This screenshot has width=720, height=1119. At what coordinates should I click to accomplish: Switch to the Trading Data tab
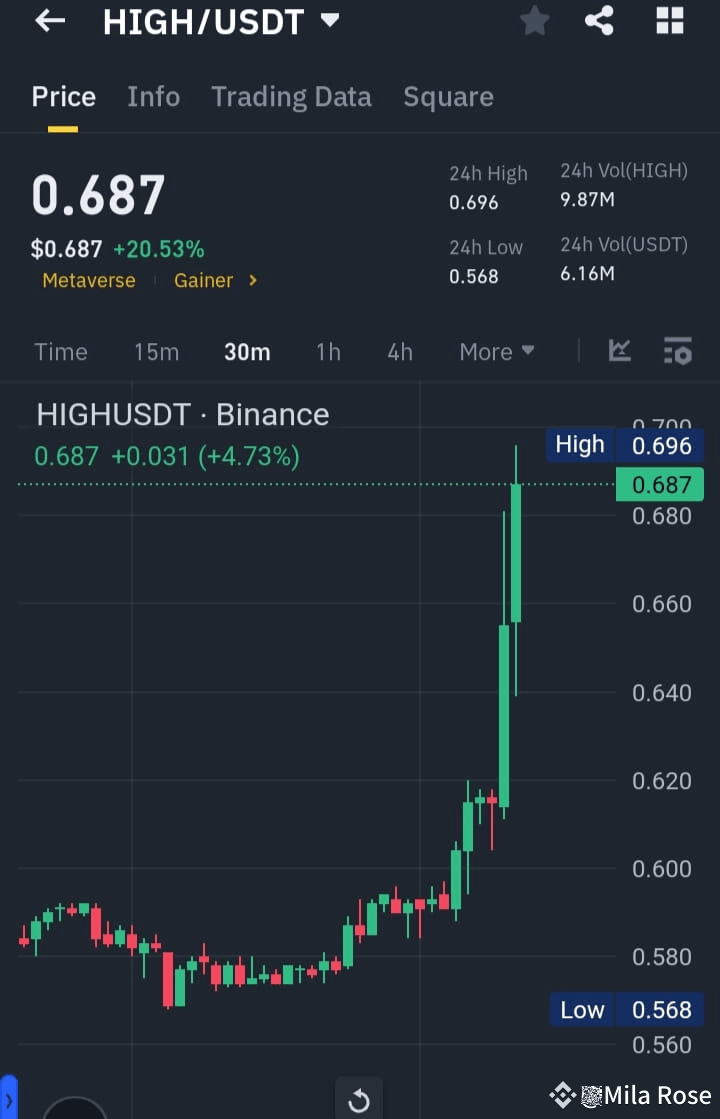coord(291,96)
